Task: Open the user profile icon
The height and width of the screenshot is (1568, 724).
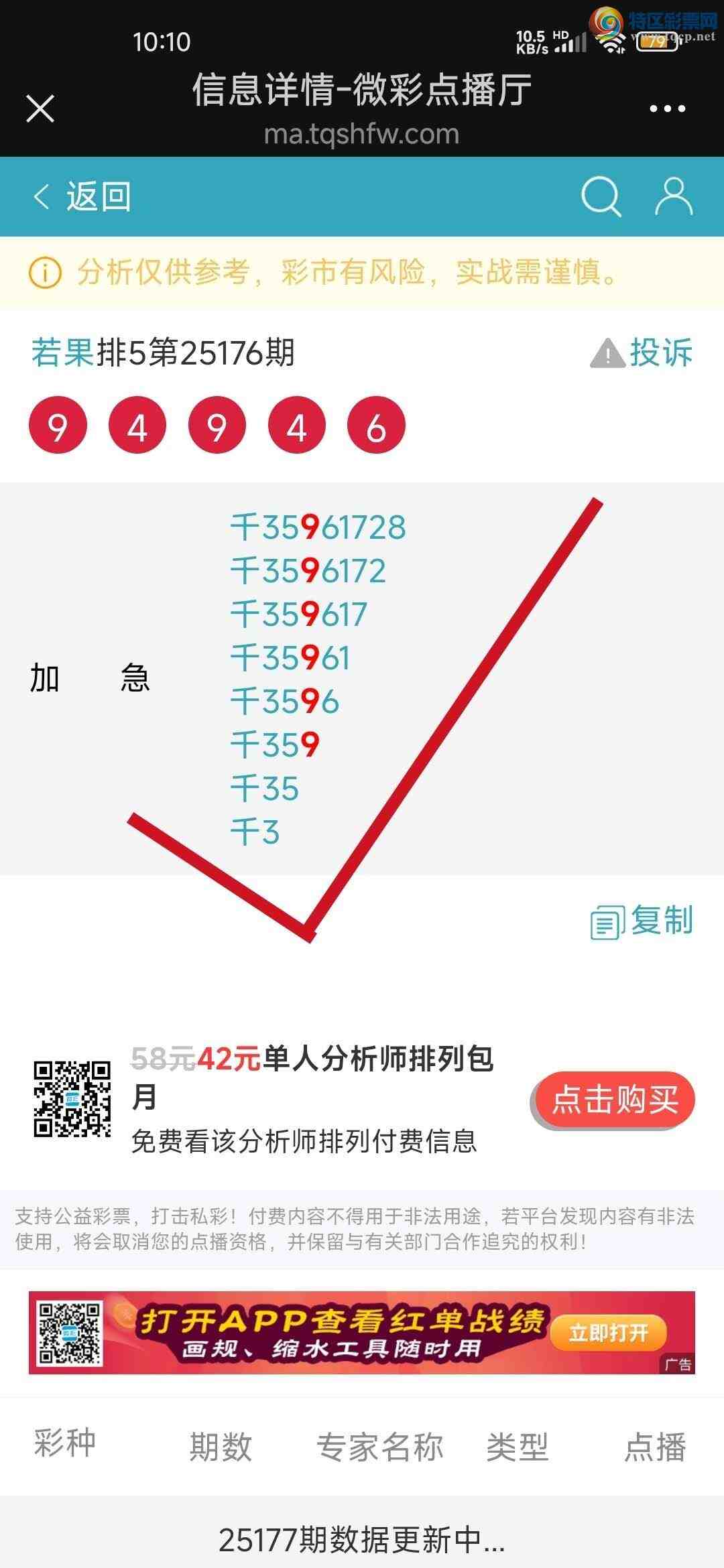Action: coord(673,197)
